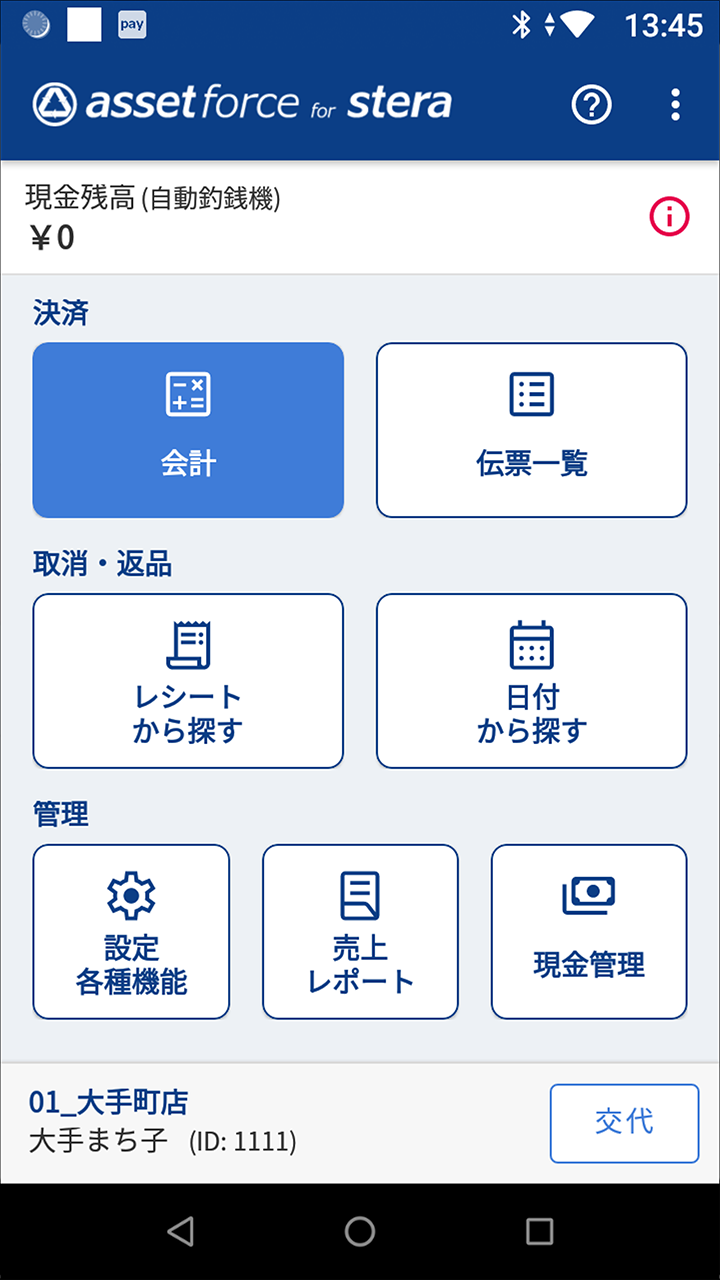Open the 伝票一覧 slip list
The height and width of the screenshot is (1280, 720).
531,430
